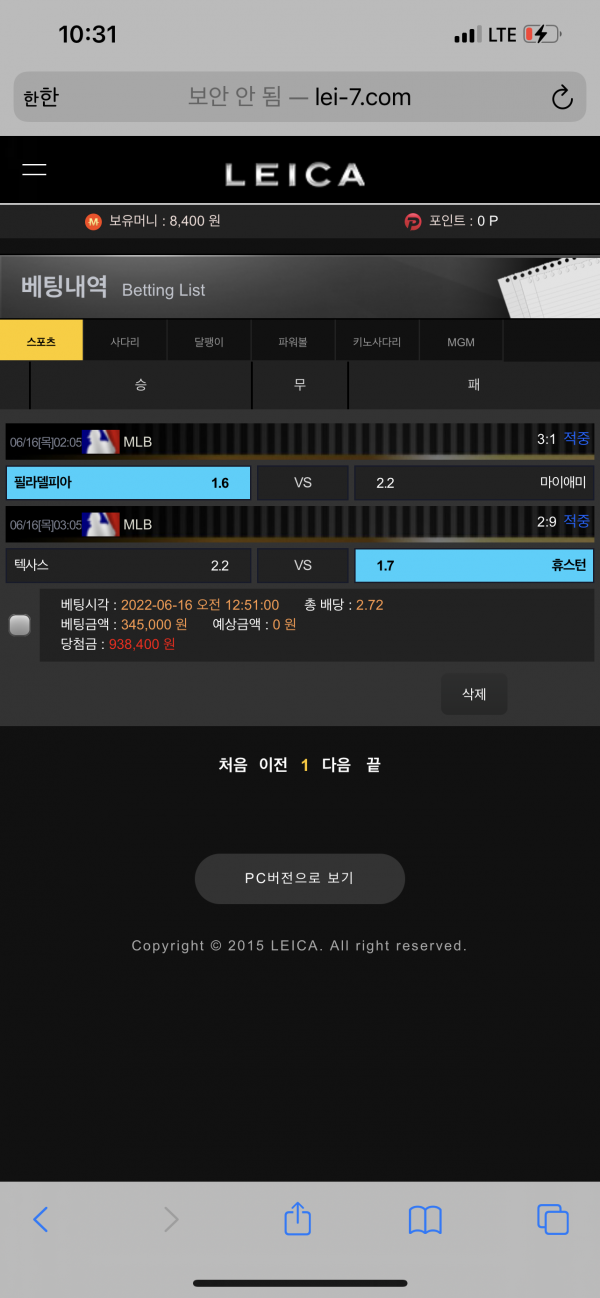Jump to last page 끝
Image resolution: width=600 pixels, height=1298 pixels.
(373, 765)
